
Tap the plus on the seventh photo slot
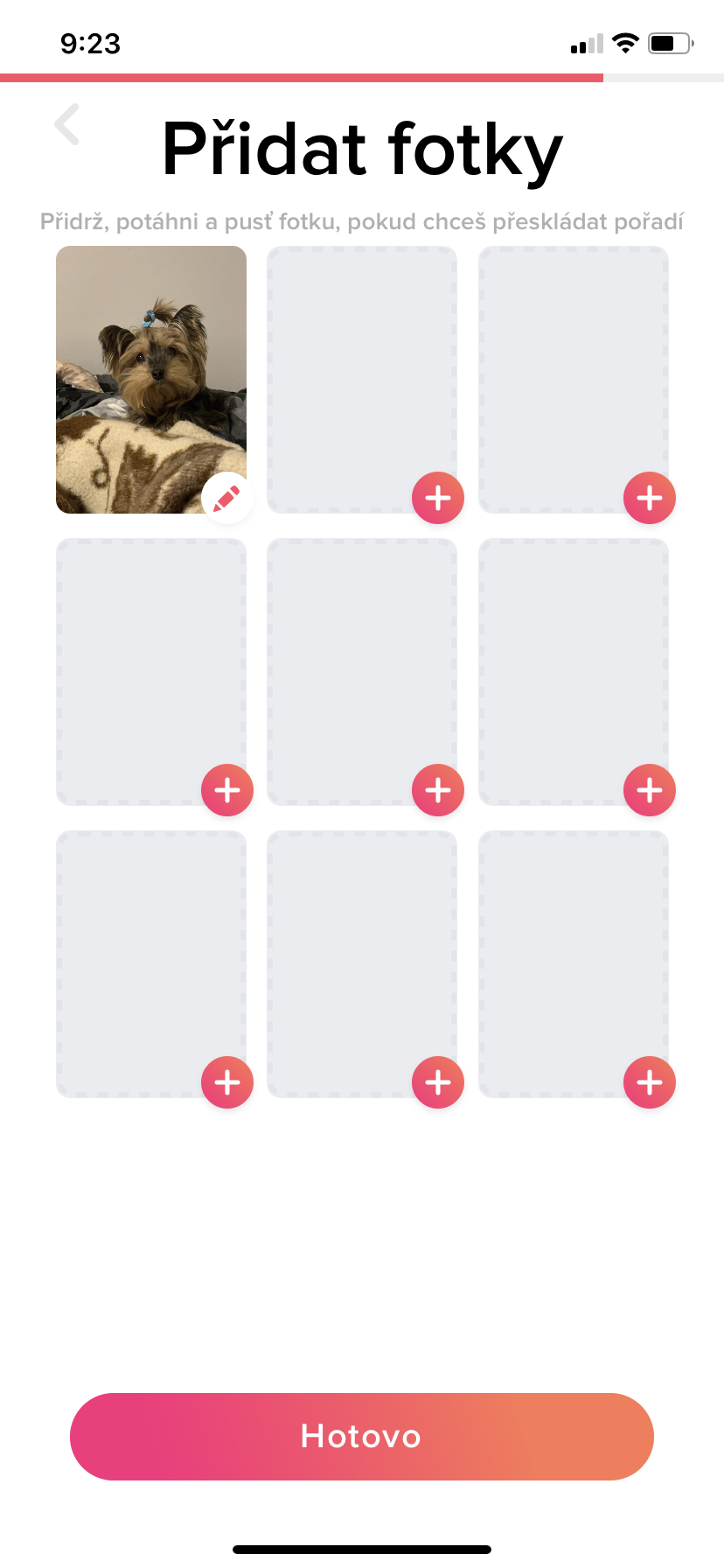(x=226, y=1082)
